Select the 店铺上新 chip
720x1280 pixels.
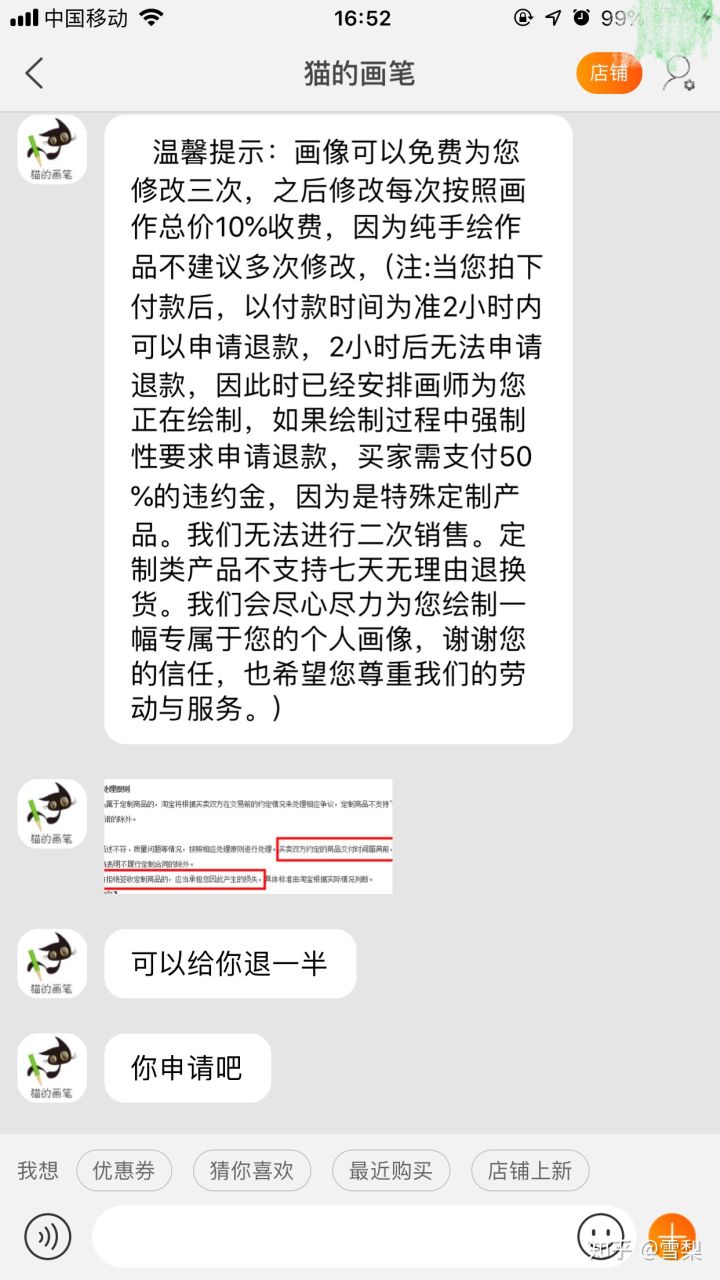pos(530,1170)
